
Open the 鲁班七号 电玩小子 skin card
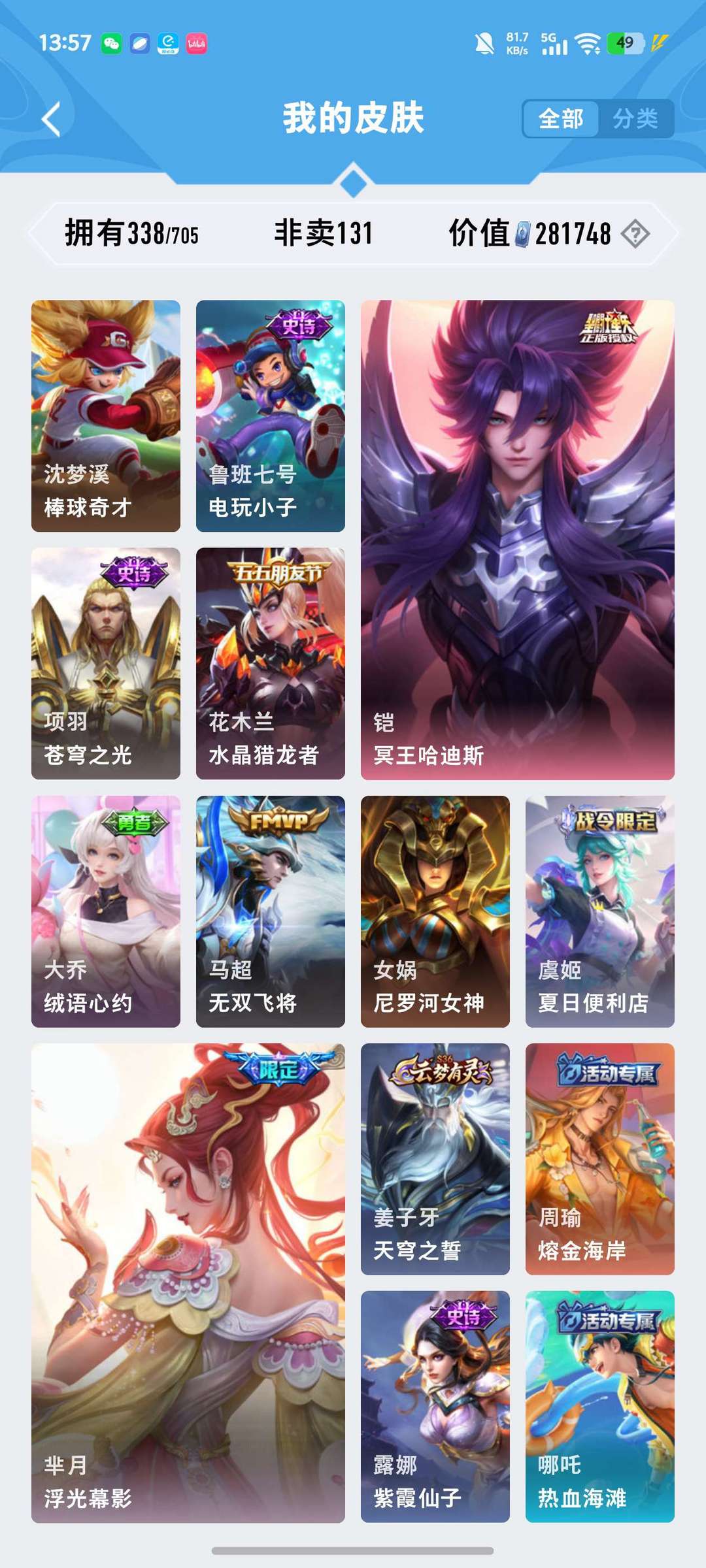(271, 416)
